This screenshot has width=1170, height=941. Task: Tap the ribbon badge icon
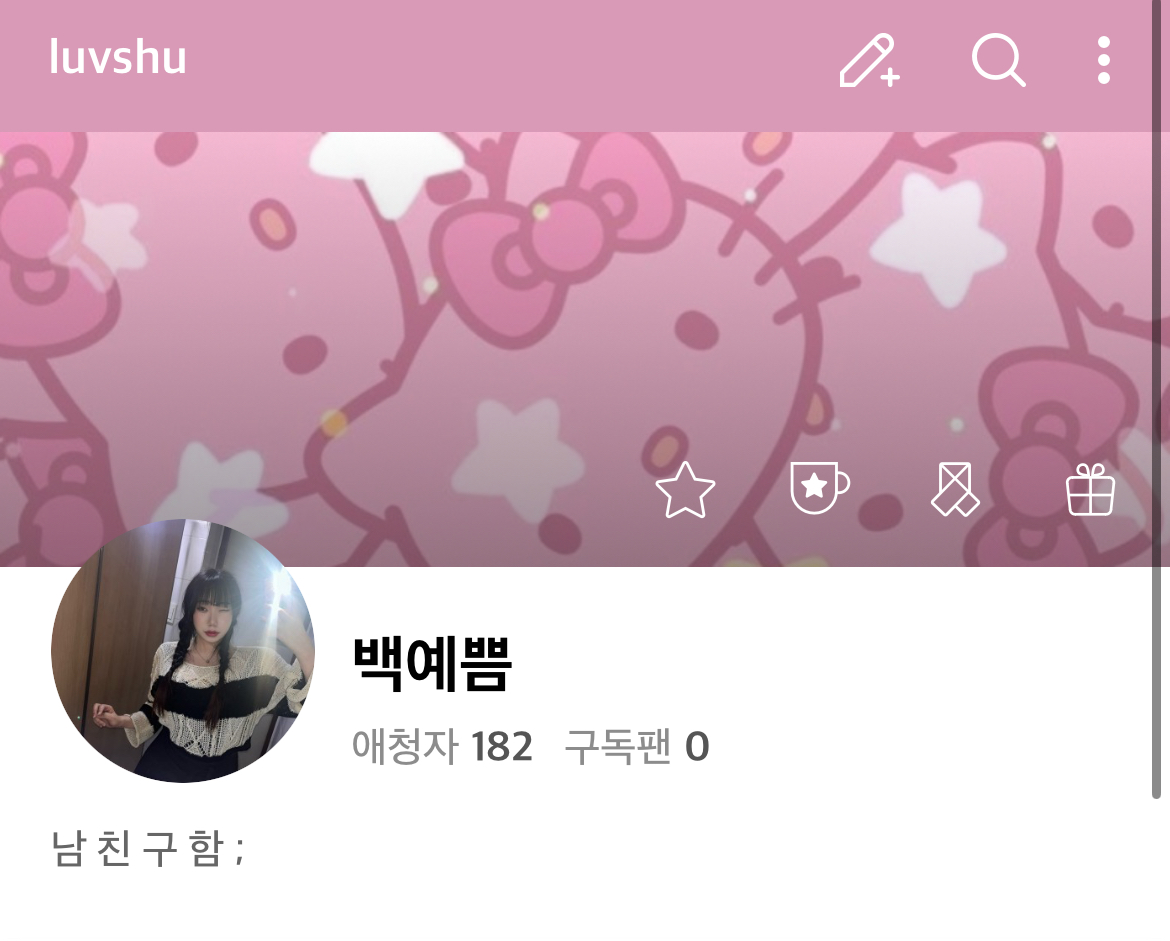coord(955,490)
